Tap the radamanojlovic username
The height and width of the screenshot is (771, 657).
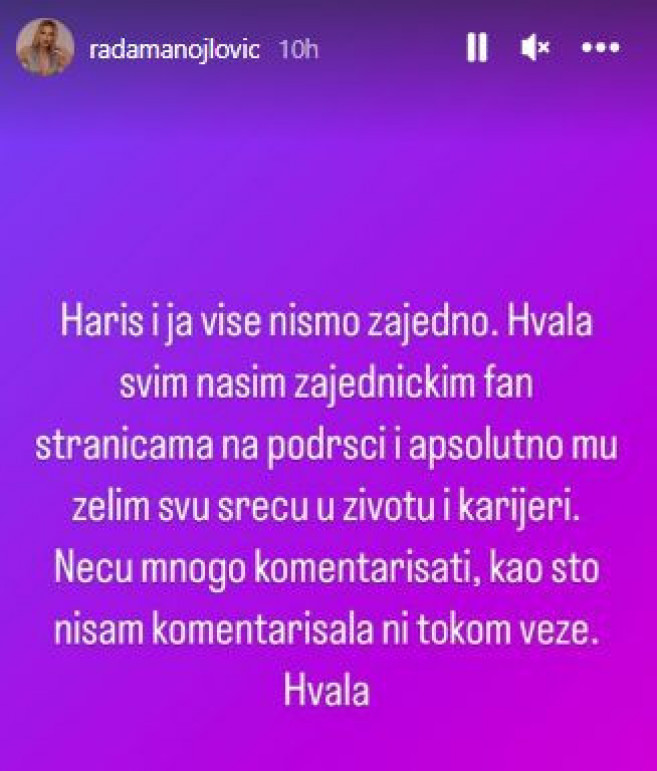174,49
